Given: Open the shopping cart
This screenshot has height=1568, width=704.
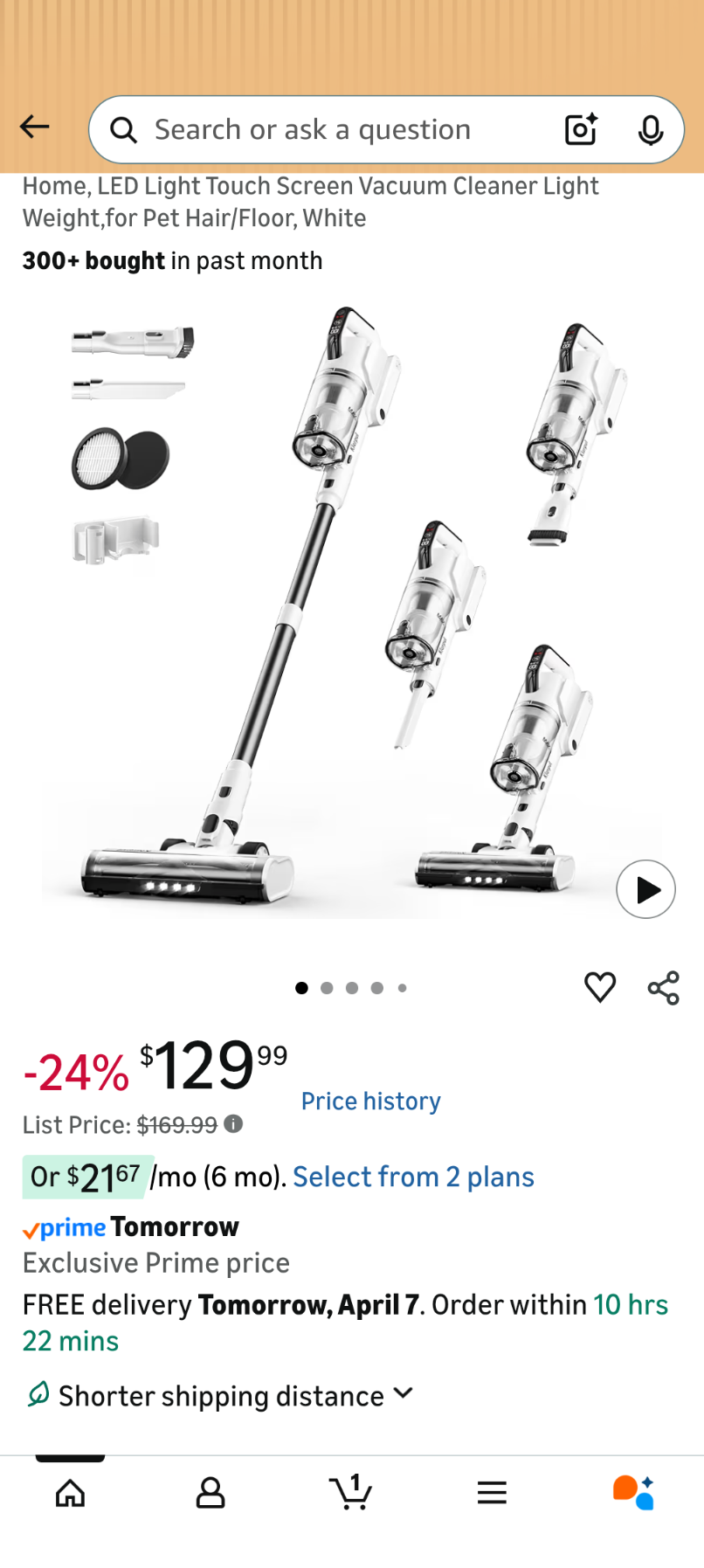Looking at the screenshot, I should (351, 1493).
